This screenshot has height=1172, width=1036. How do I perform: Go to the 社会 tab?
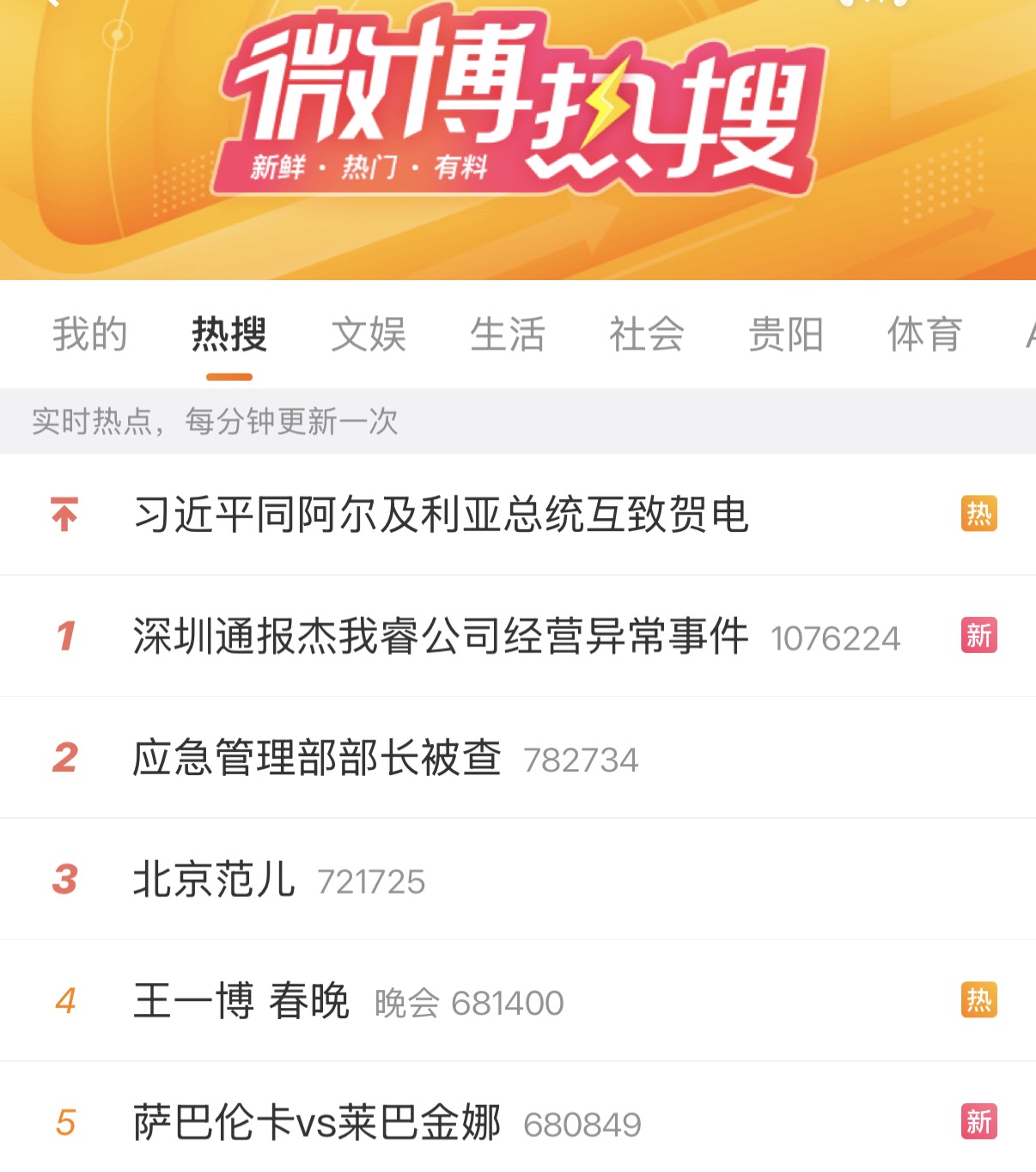pyautogui.click(x=646, y=334)
